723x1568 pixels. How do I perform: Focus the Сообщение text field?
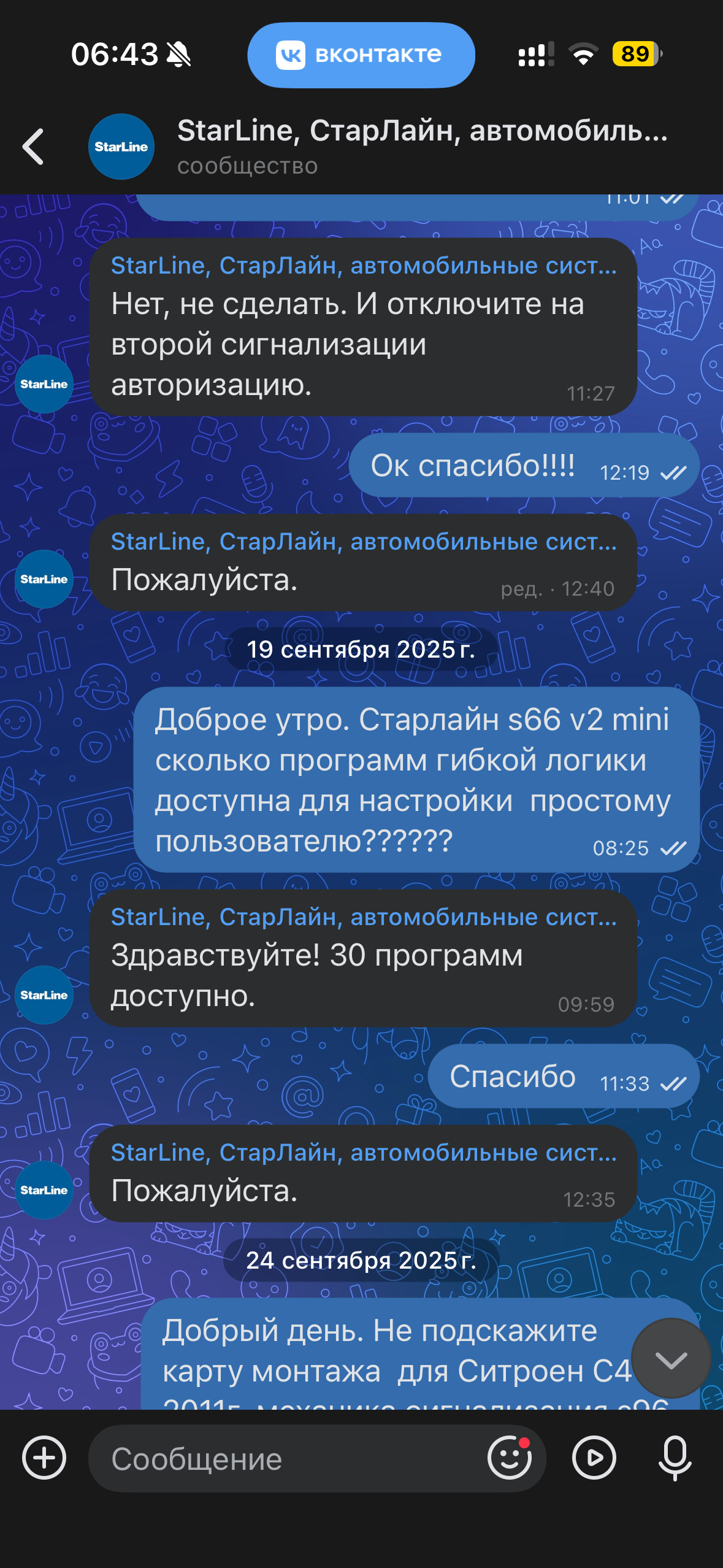288,1459
